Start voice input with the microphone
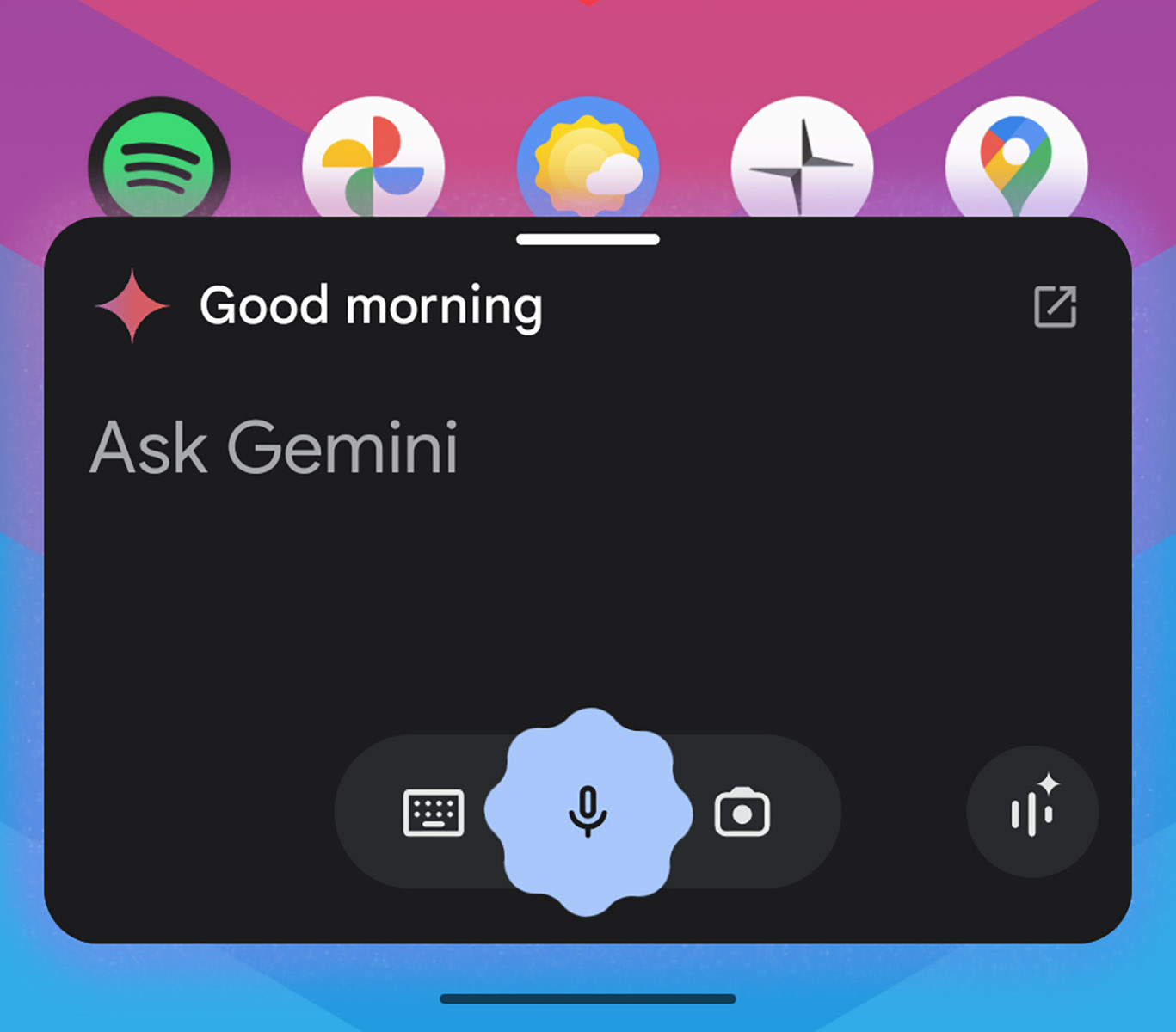1176x1032 pixels. click(588, 812)
